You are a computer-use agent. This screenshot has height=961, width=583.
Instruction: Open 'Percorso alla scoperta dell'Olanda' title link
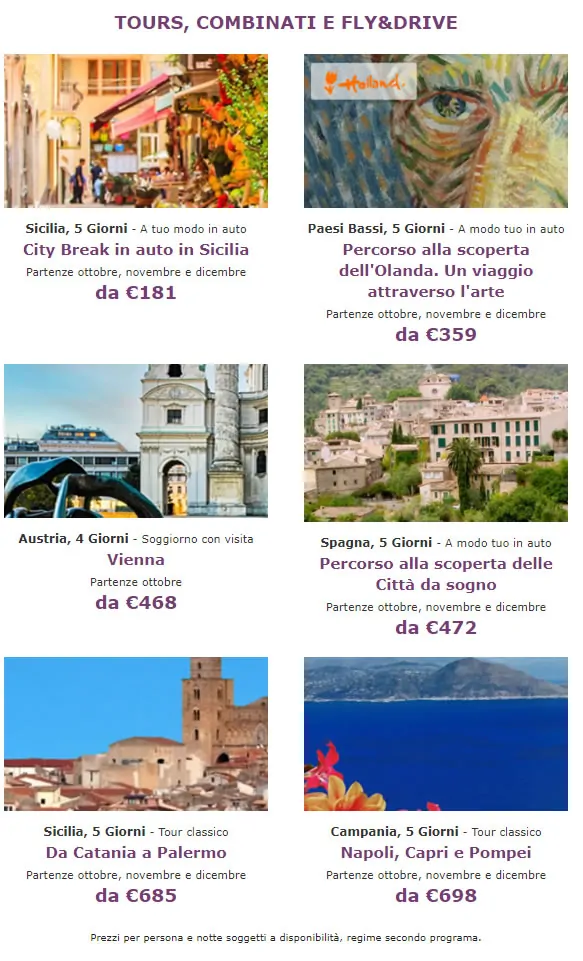[x=436, y=270]
